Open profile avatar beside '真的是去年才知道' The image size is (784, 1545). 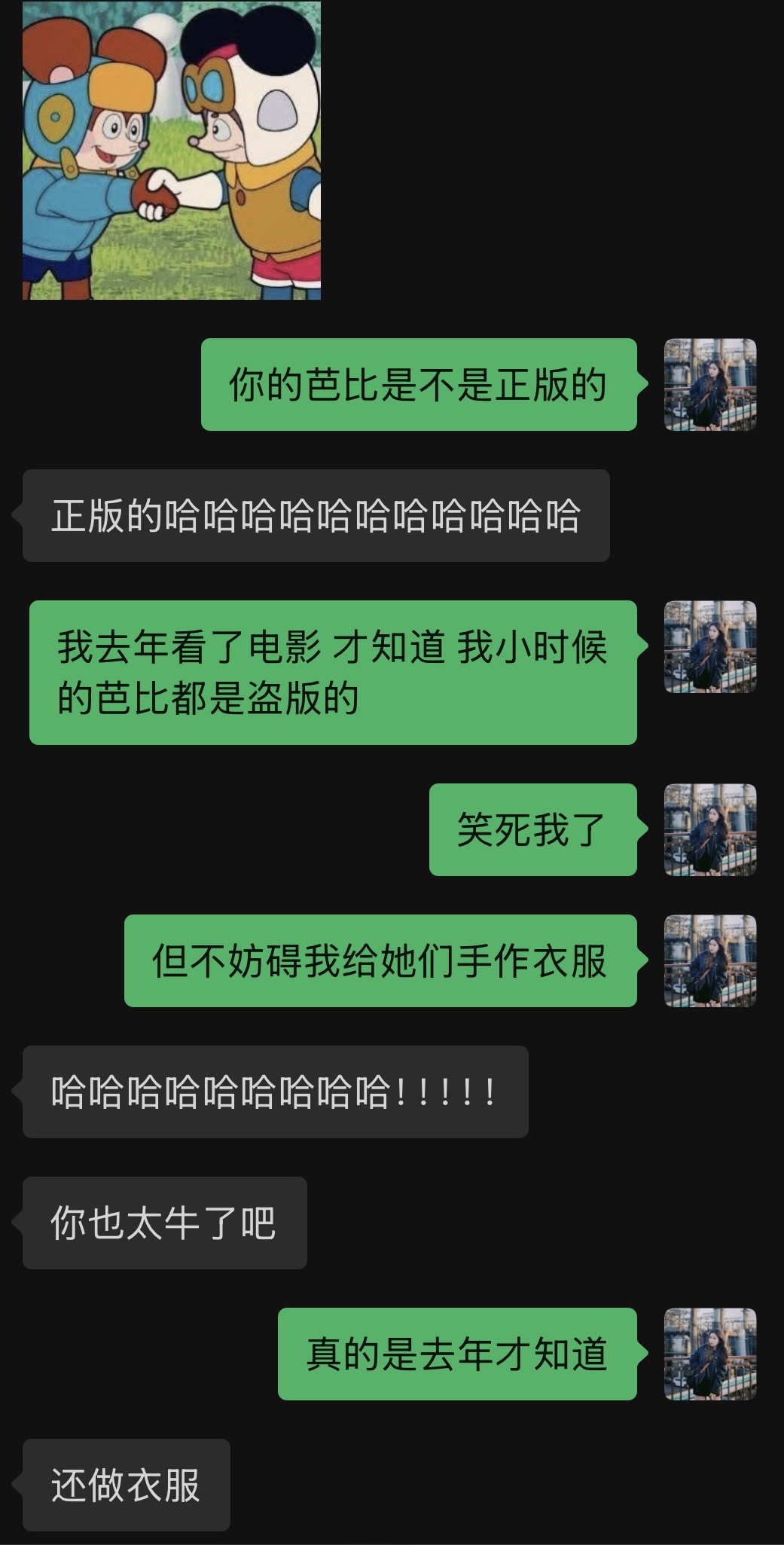(710, 1354)
